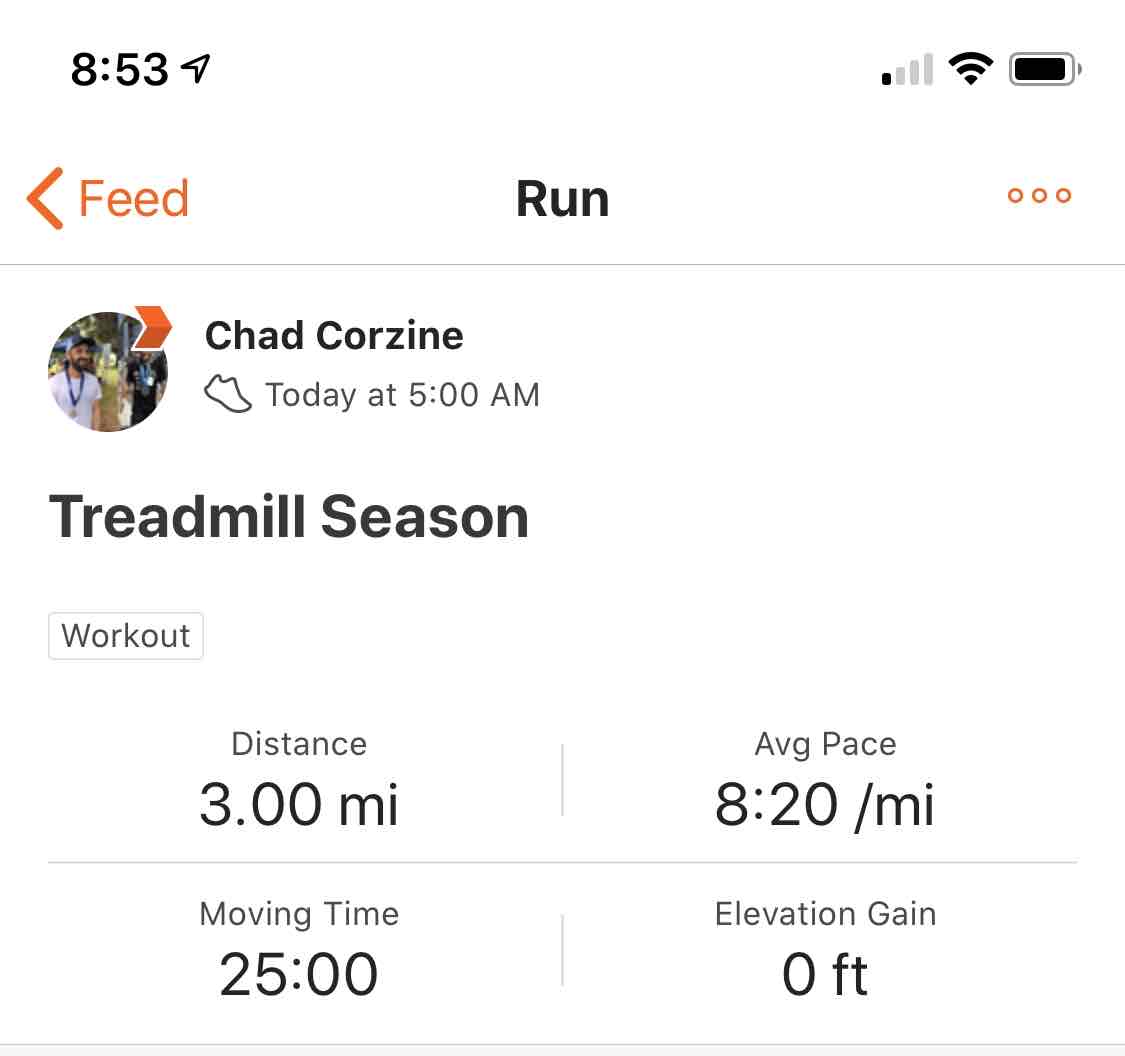Go back to the Feed

(x=108, y=197)
